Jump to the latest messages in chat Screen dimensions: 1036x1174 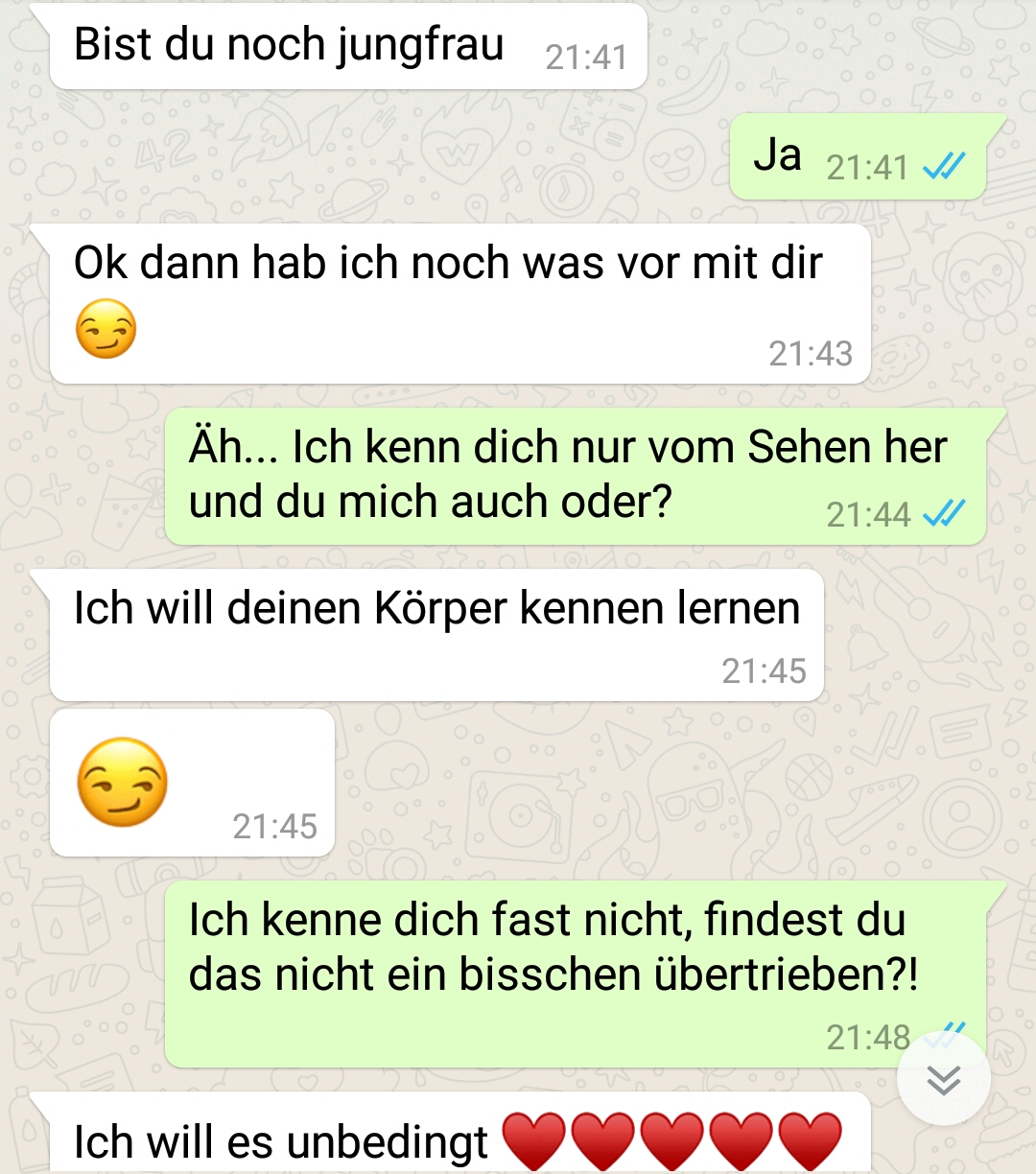point(943,1079)
